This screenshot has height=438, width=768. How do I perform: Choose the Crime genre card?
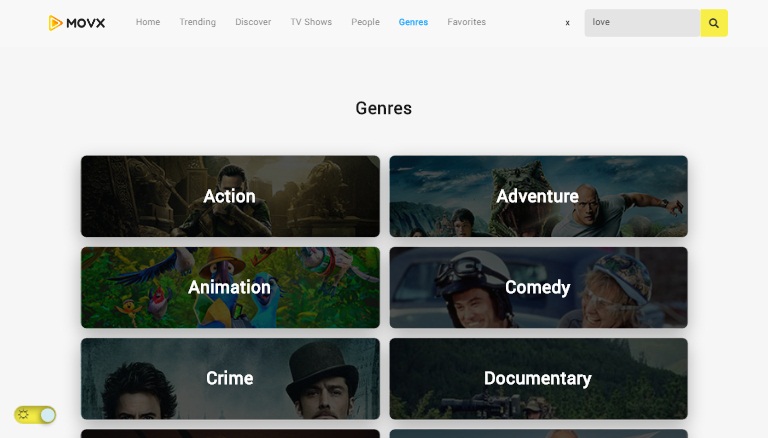[230, 378]
